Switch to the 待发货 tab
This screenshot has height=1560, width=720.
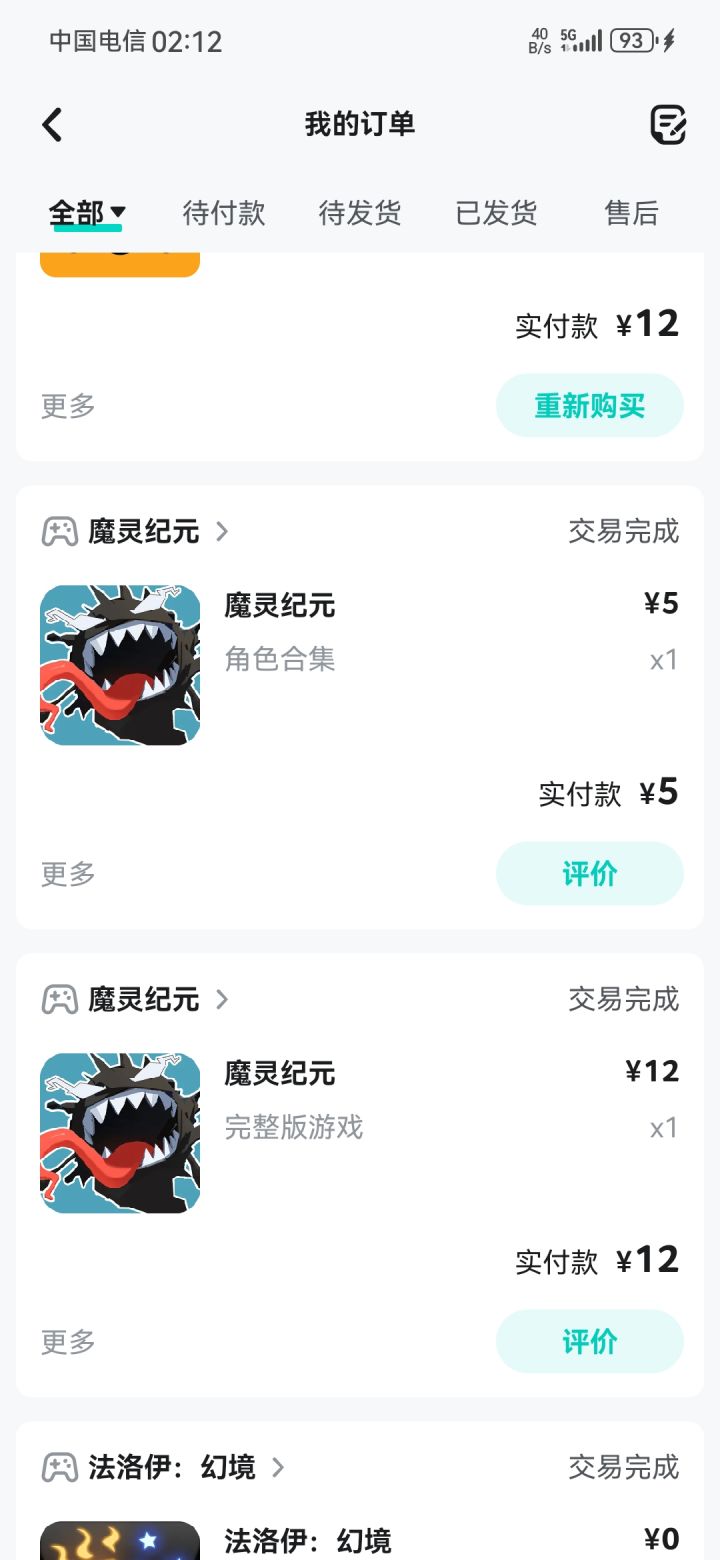tap(360, 213)
